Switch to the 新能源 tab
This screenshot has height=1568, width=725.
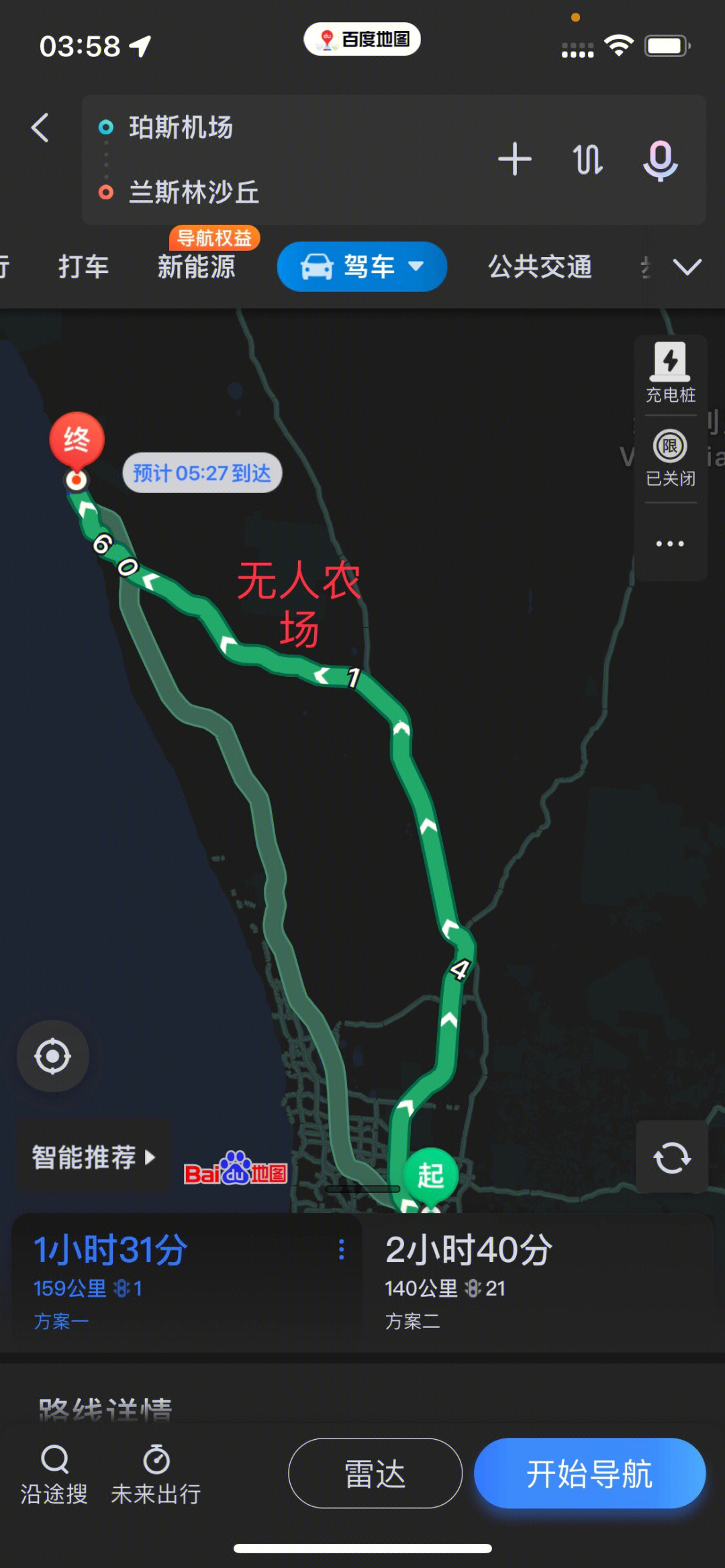(x=197, y=267)
